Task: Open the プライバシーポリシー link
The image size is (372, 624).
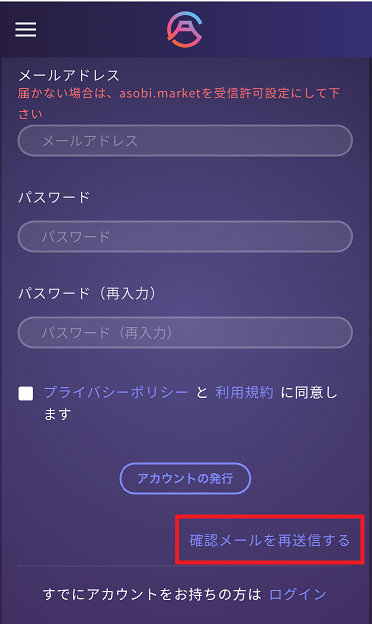Action: [x=116, y=393]
